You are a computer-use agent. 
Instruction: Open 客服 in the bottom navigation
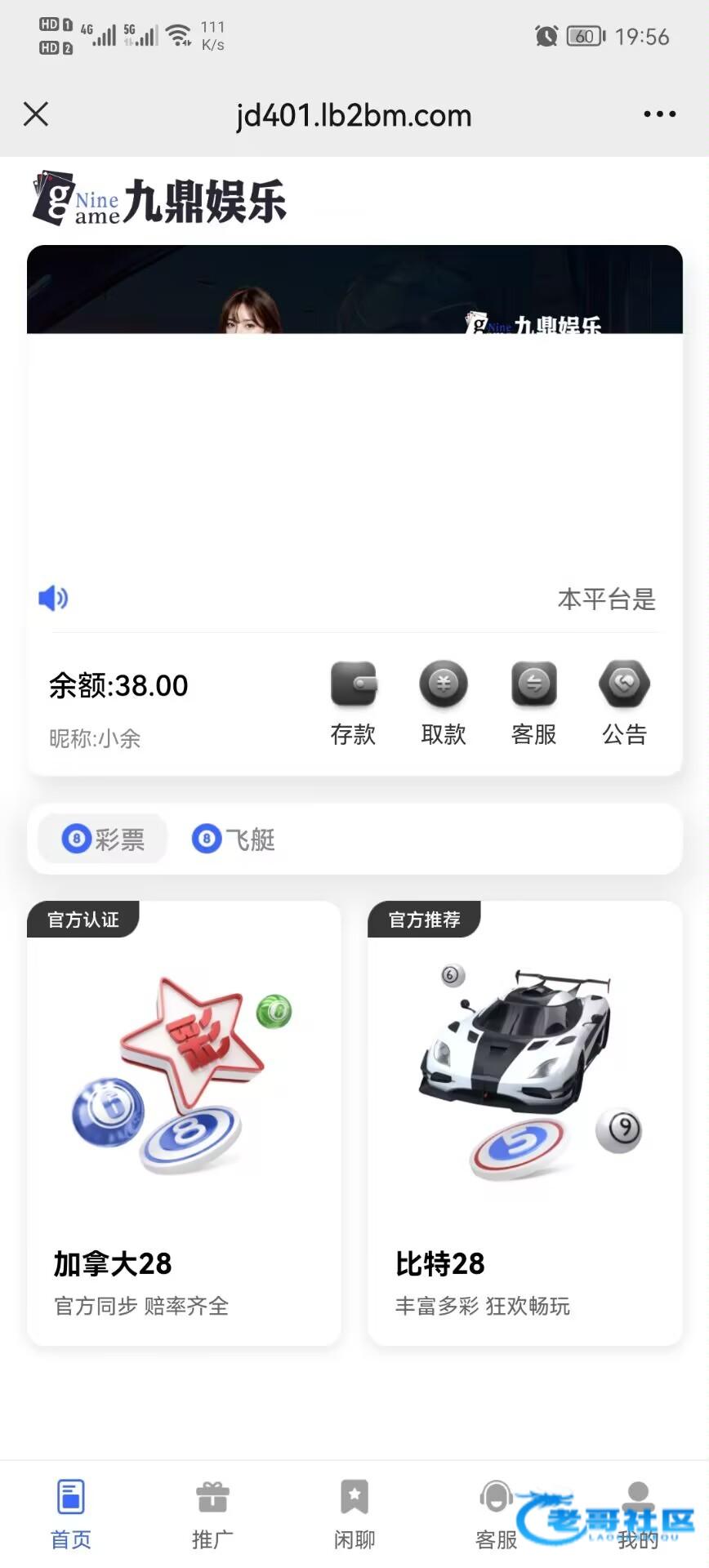pyautogui.click(x=496, y=1515)
